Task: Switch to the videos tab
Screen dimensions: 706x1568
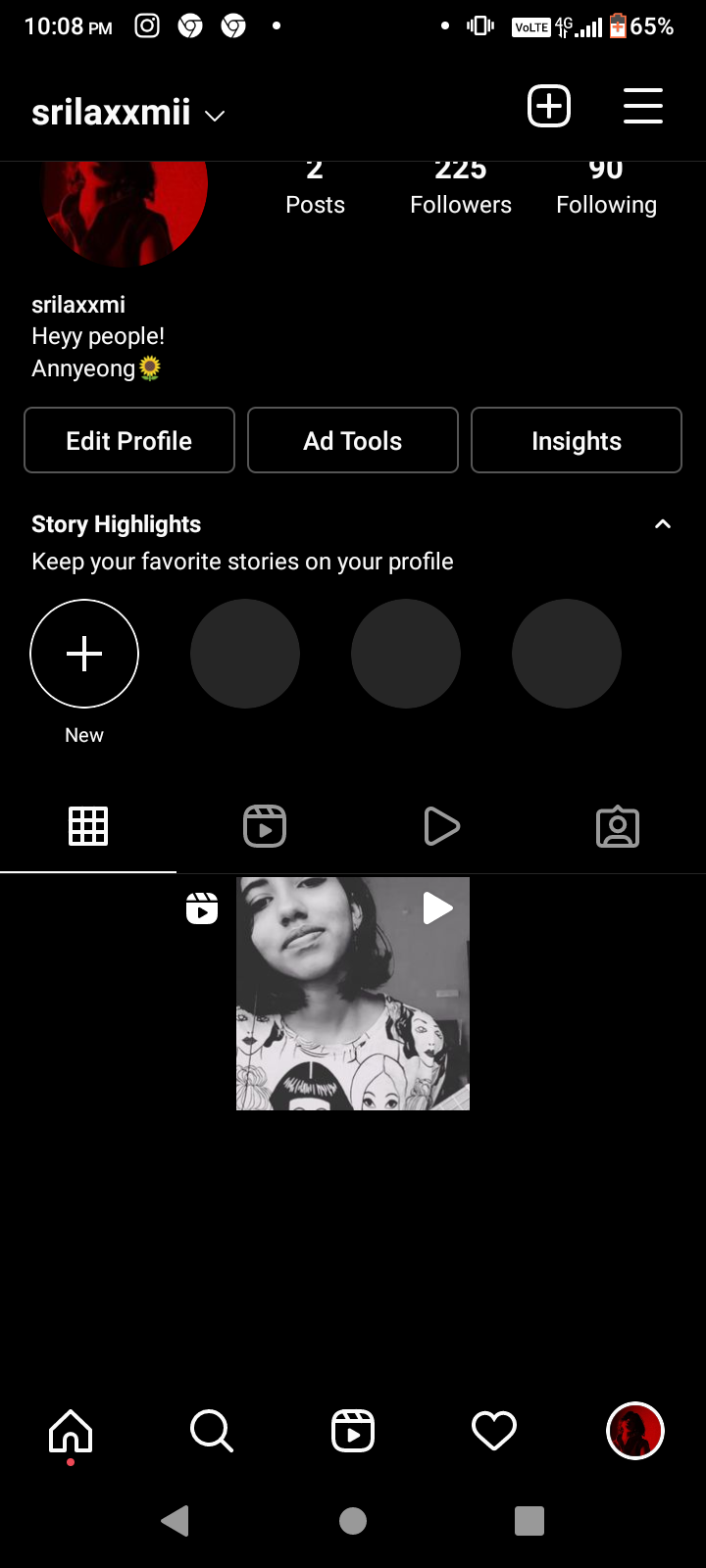Action: point(441,826)
